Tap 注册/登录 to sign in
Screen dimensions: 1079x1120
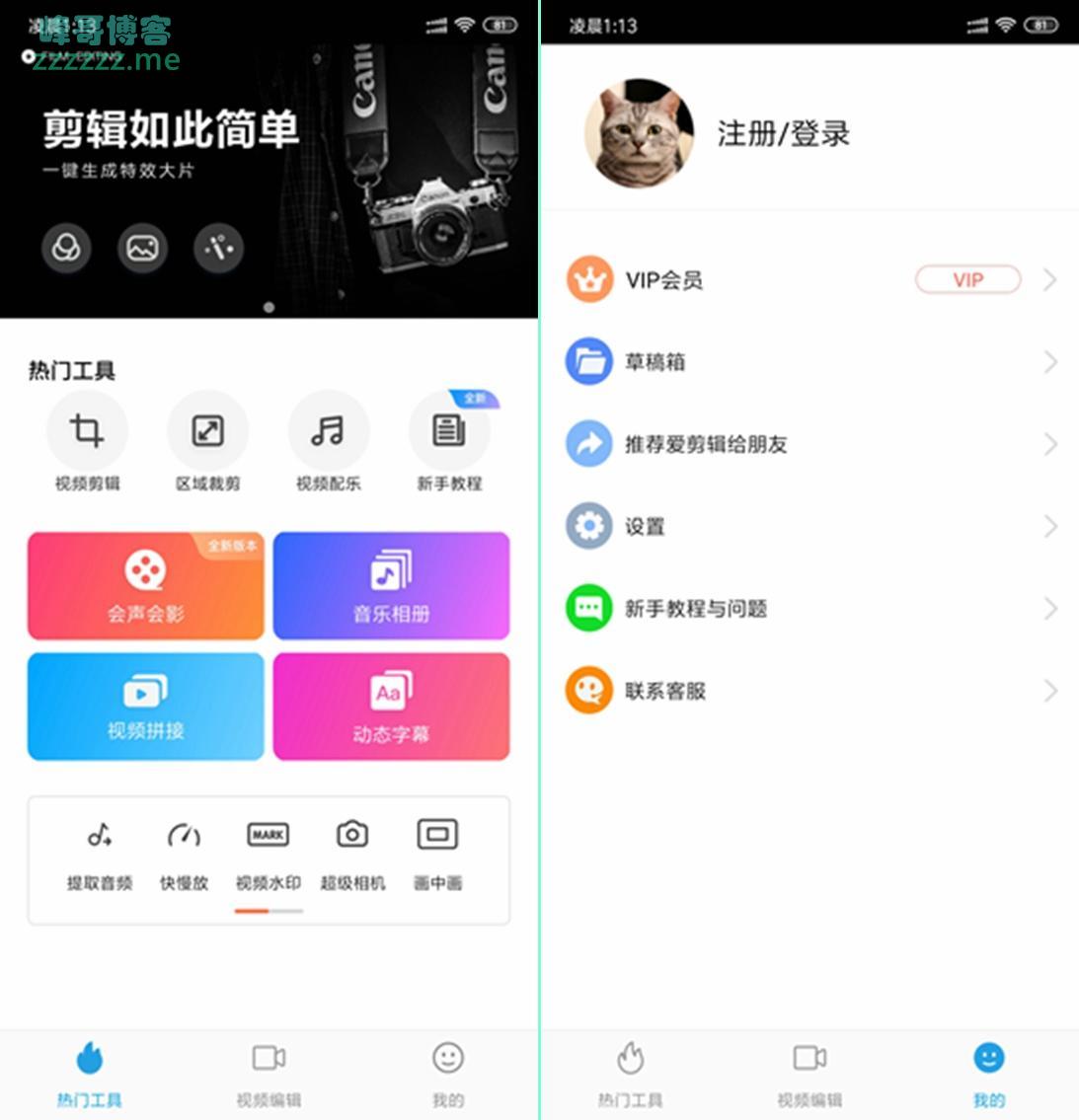click(783, 134)
